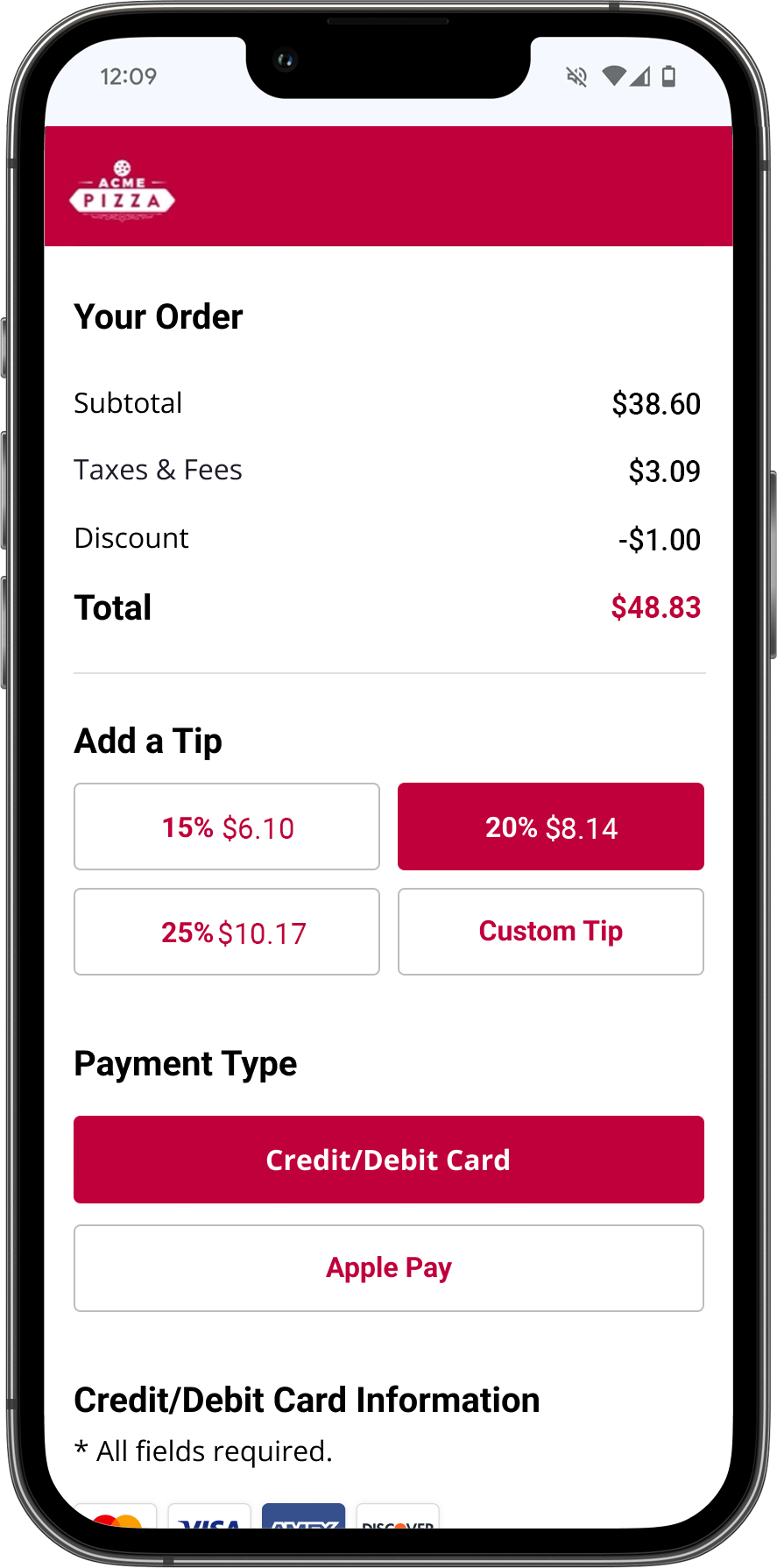Pick the 25% $10.17 tip
Image resolution: width=777 pixels, height=1568 pixels.
(227, 932)
